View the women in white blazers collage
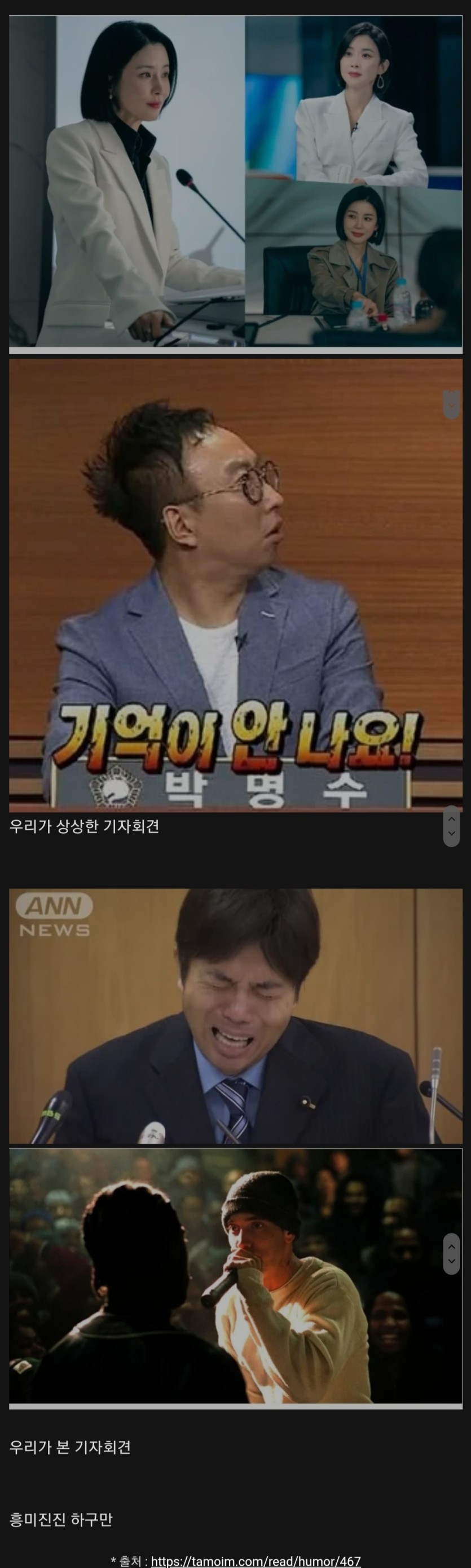Image resolution: width=471 pixels, height=1568 pixels. click(236, 182)
